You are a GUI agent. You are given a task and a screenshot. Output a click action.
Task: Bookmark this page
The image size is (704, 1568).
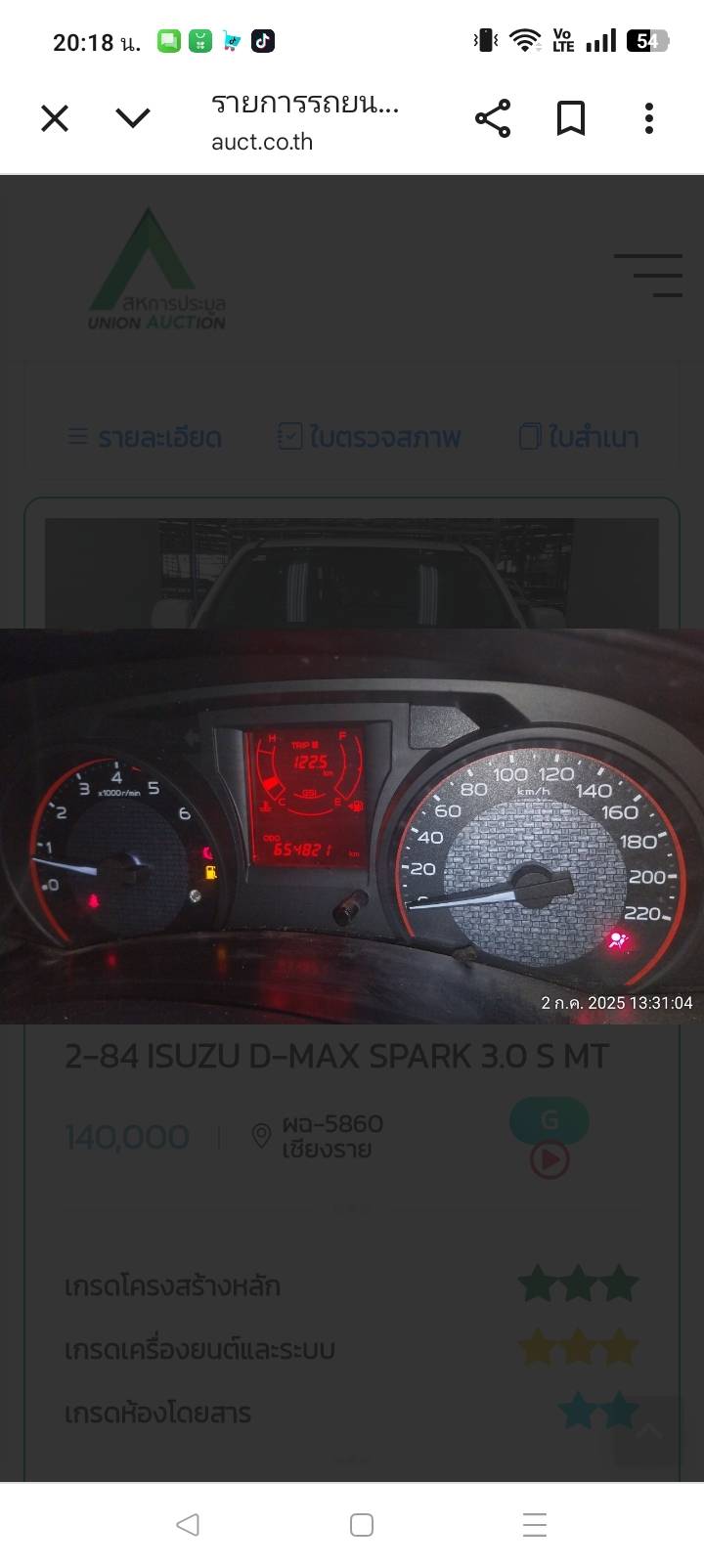pyautogui.click(x=571, y=119)
